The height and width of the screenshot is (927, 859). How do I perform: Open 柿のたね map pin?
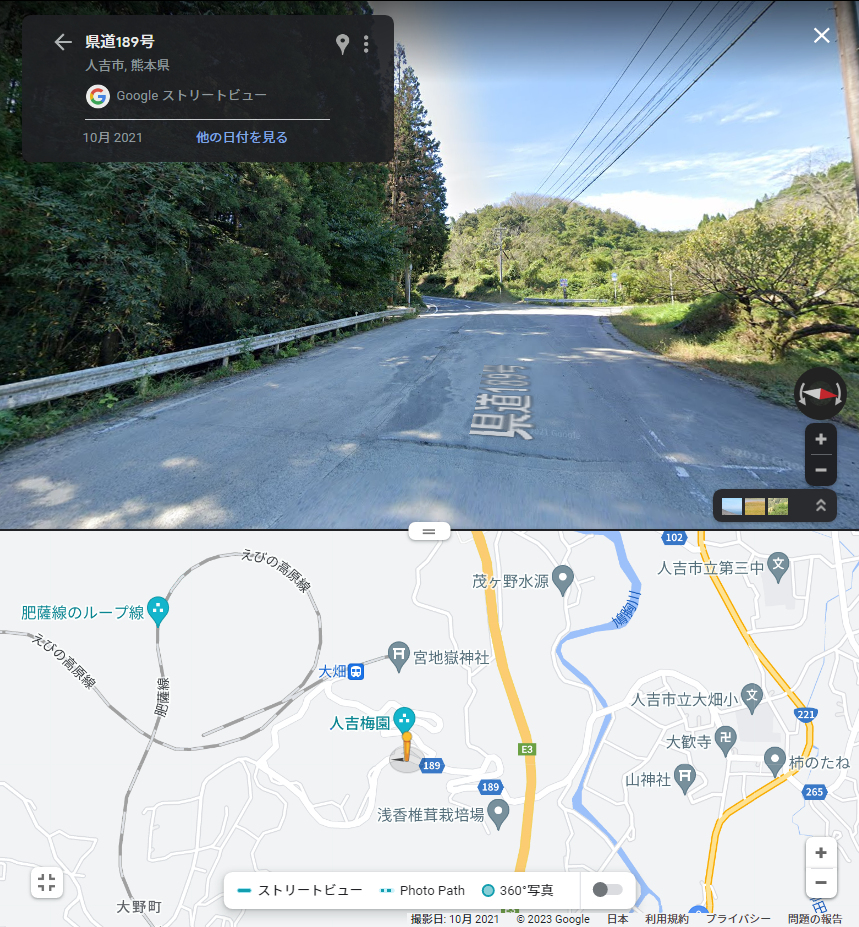coord(774,760)
